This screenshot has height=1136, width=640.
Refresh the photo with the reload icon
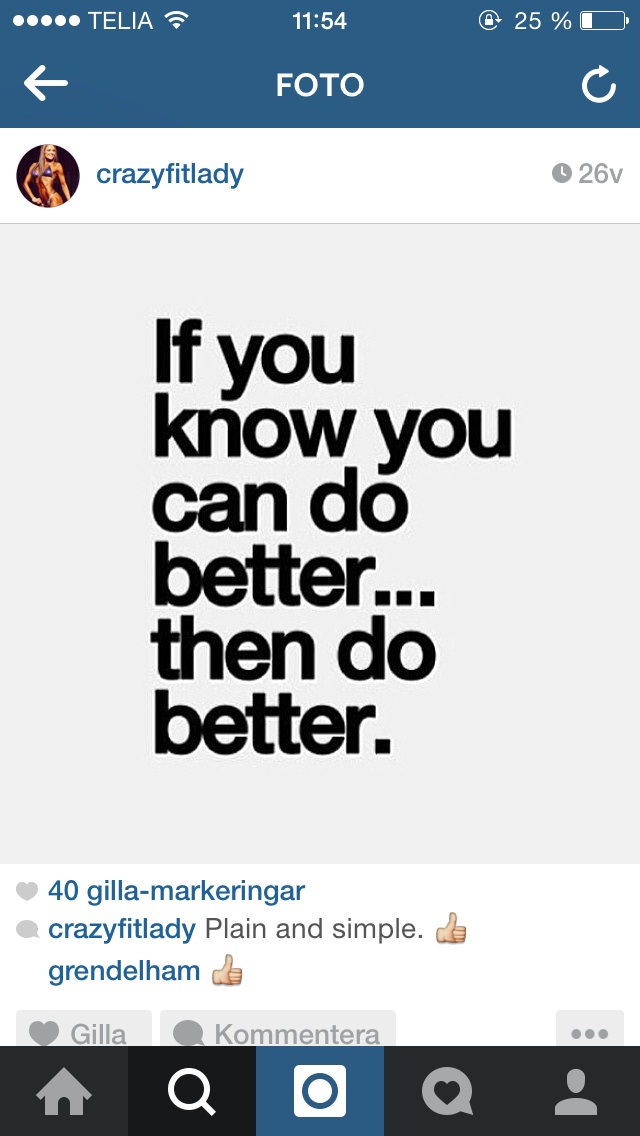pos(599,85)
